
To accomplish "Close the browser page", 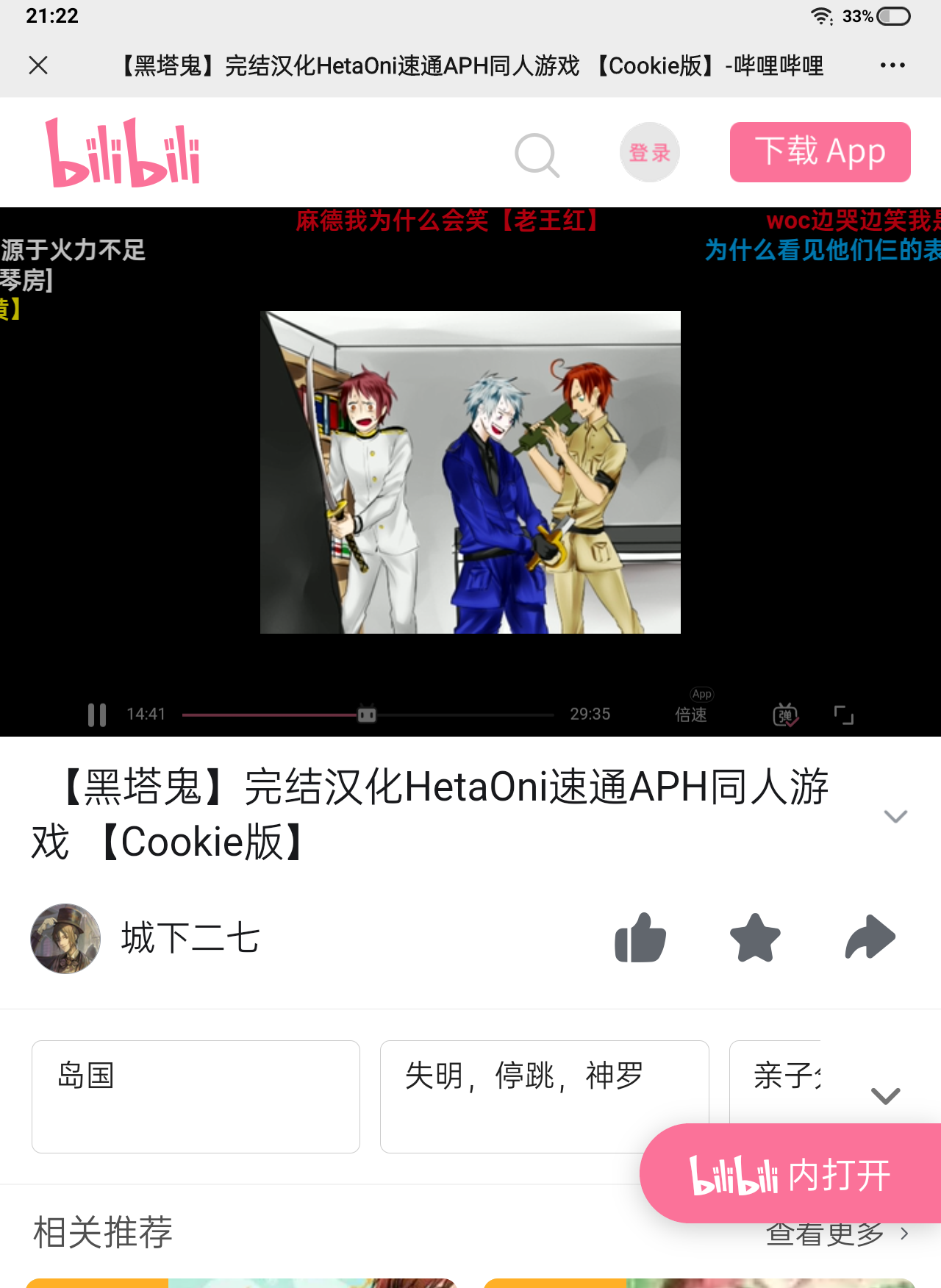I will (x=38, y=65).
